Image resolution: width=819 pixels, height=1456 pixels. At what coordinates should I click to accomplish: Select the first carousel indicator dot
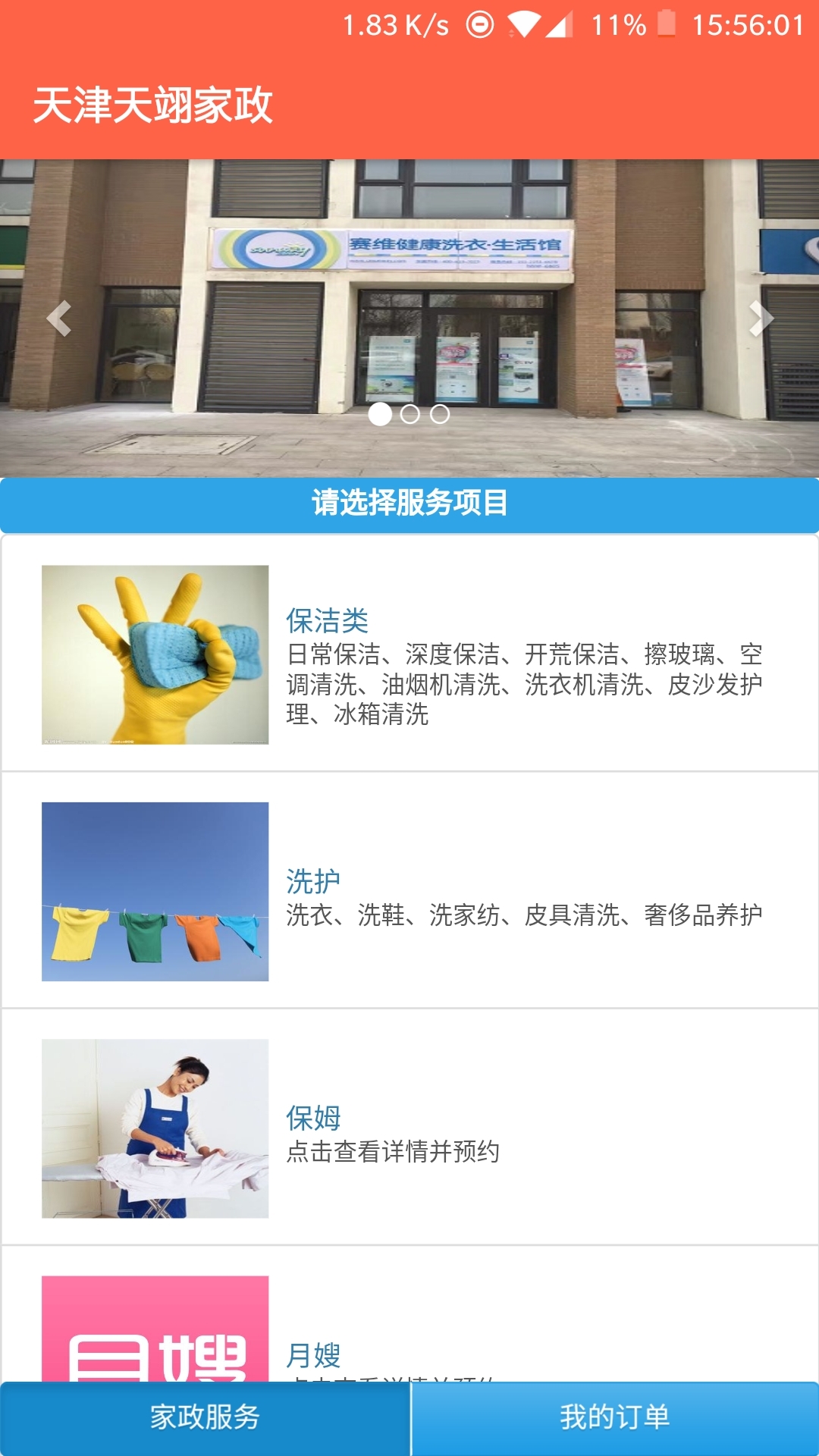pyautogui.click(x=381, y=415)
